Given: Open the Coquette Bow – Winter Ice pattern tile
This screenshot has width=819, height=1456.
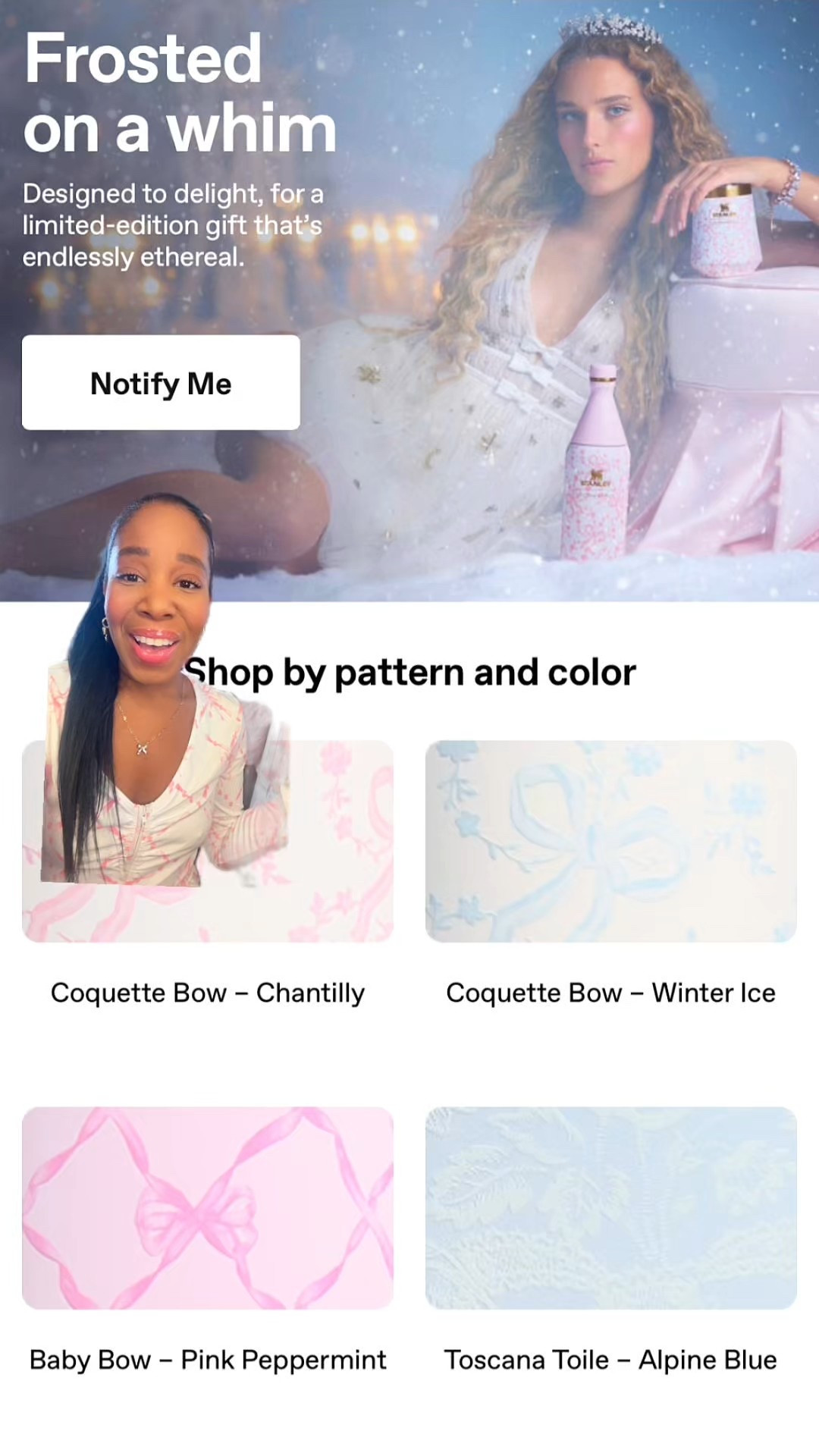Looking at the screenshot, I should (611, 842).
